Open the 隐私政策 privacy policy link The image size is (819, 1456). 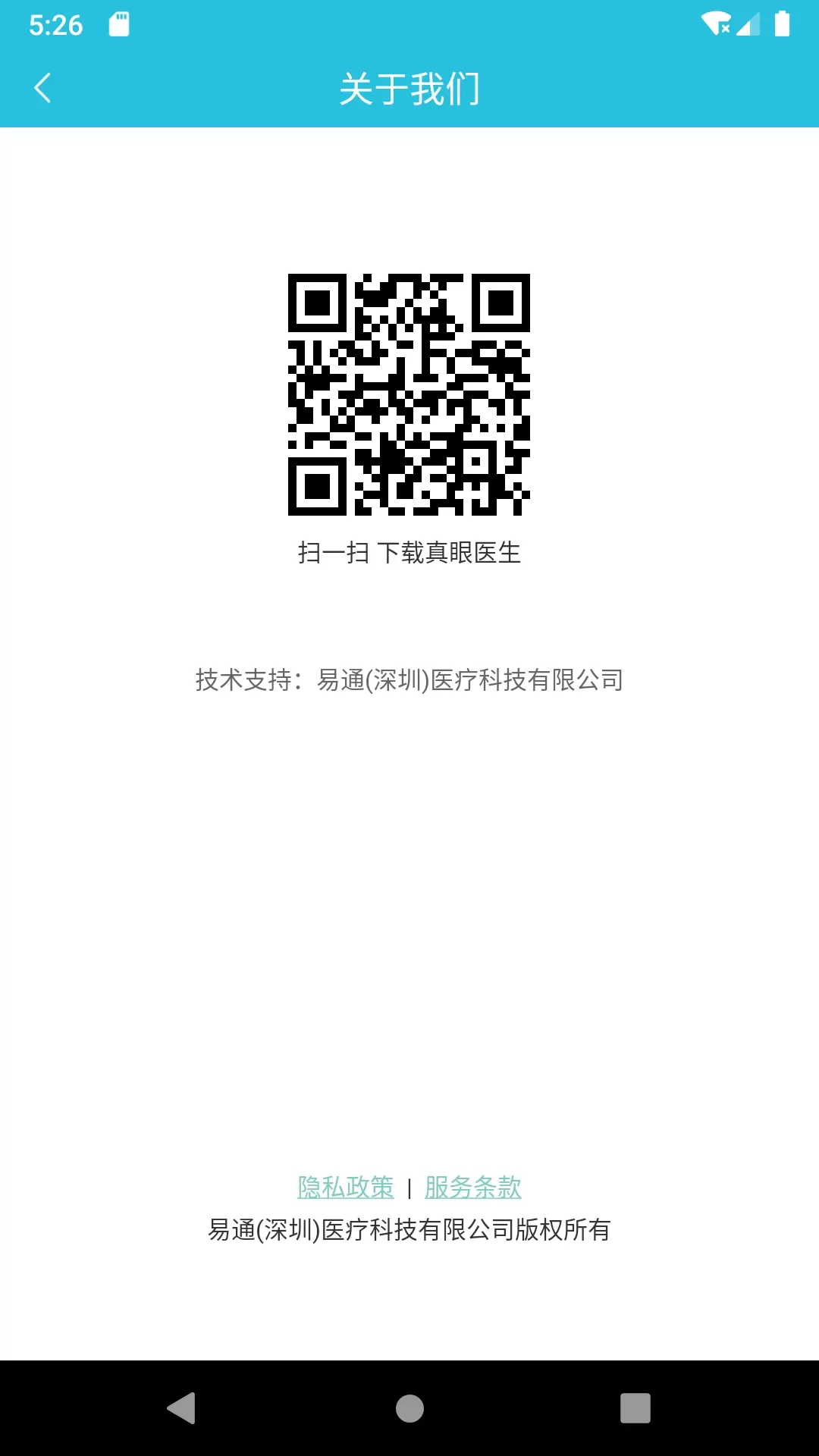coord(346,1187)
